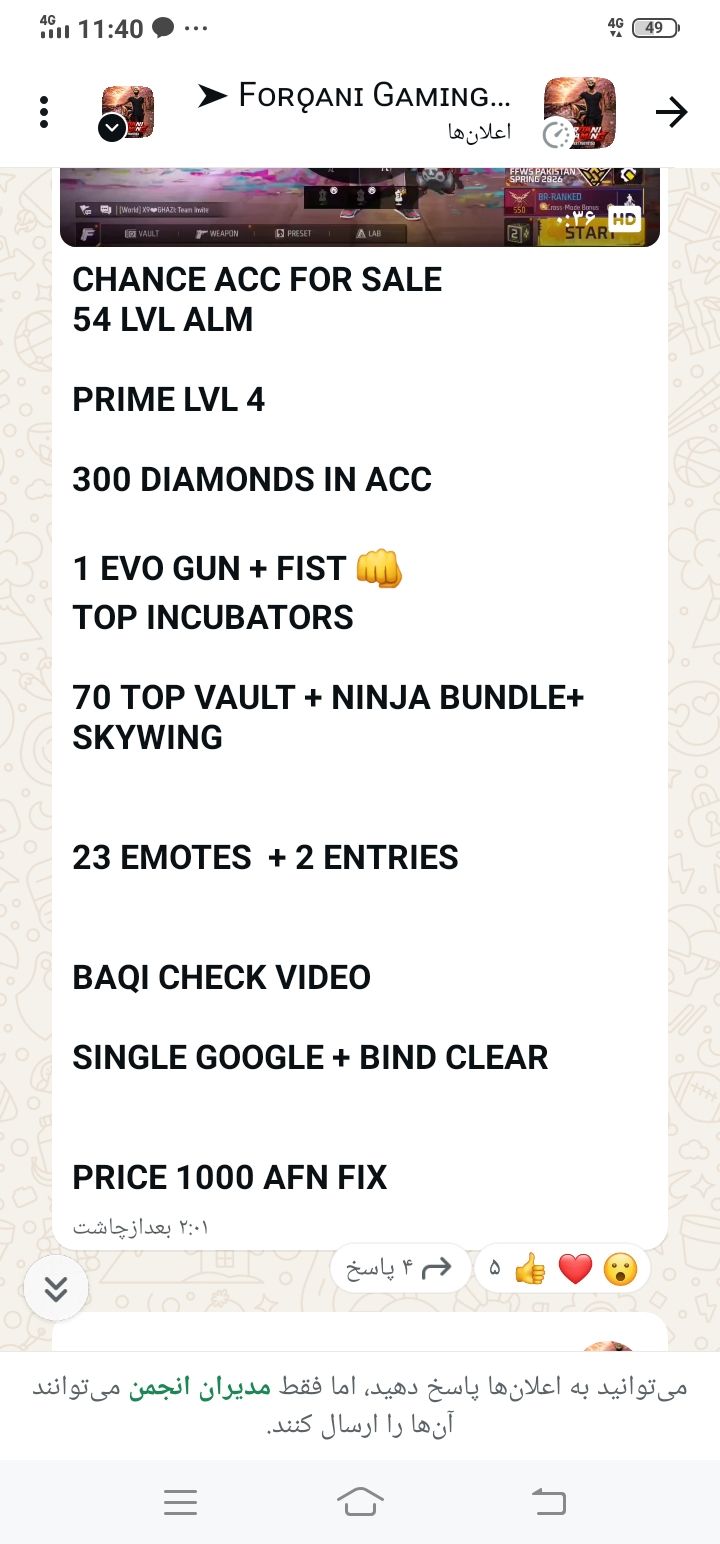This screenshot has height=1544, width=720.
Task: Jump to latest messages with double chevron
Action: (56, 1289)
